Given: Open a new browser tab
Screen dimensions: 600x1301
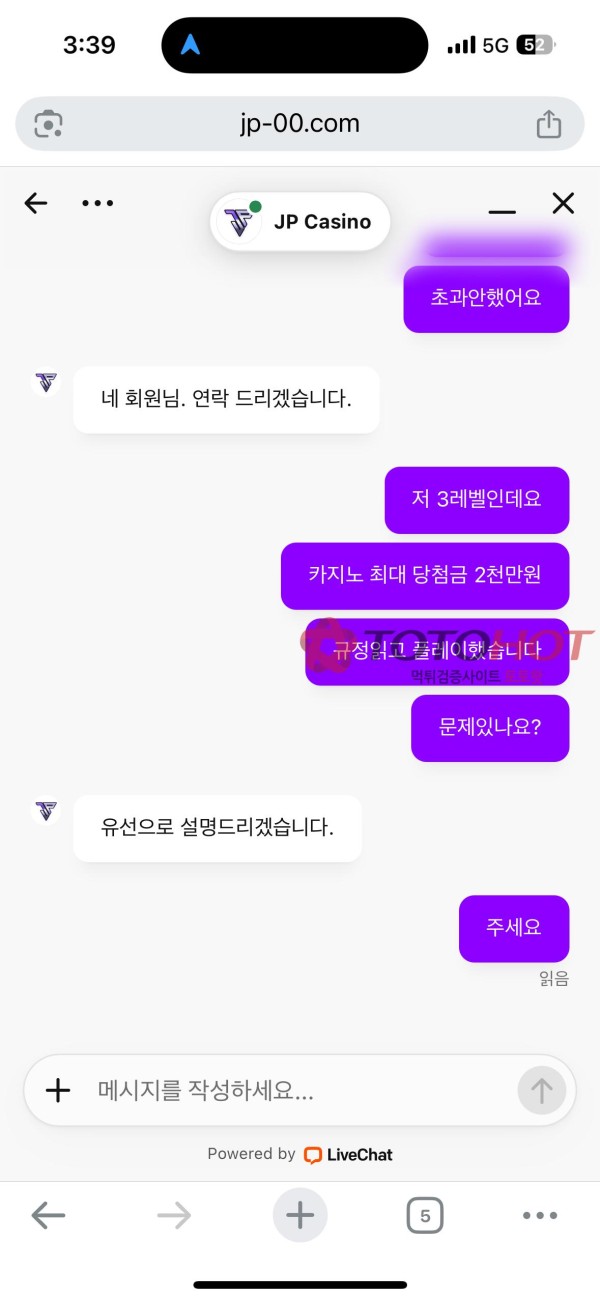Looking at the screenshot, I should [300, 1216].
